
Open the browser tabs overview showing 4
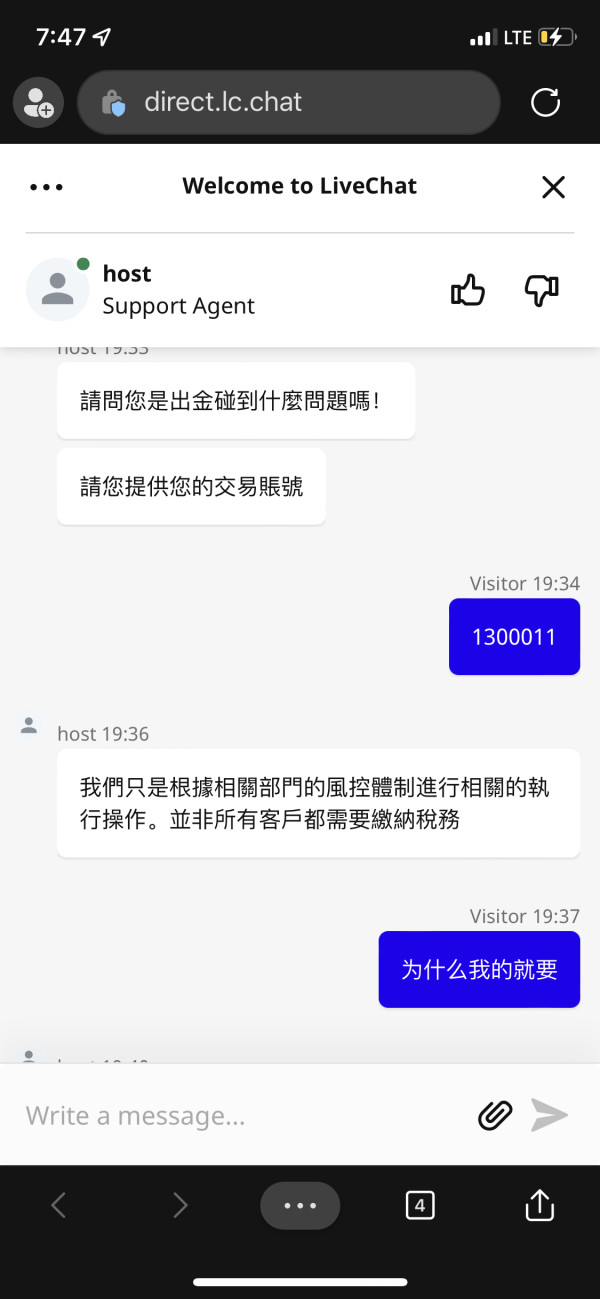click(420, 1206)
